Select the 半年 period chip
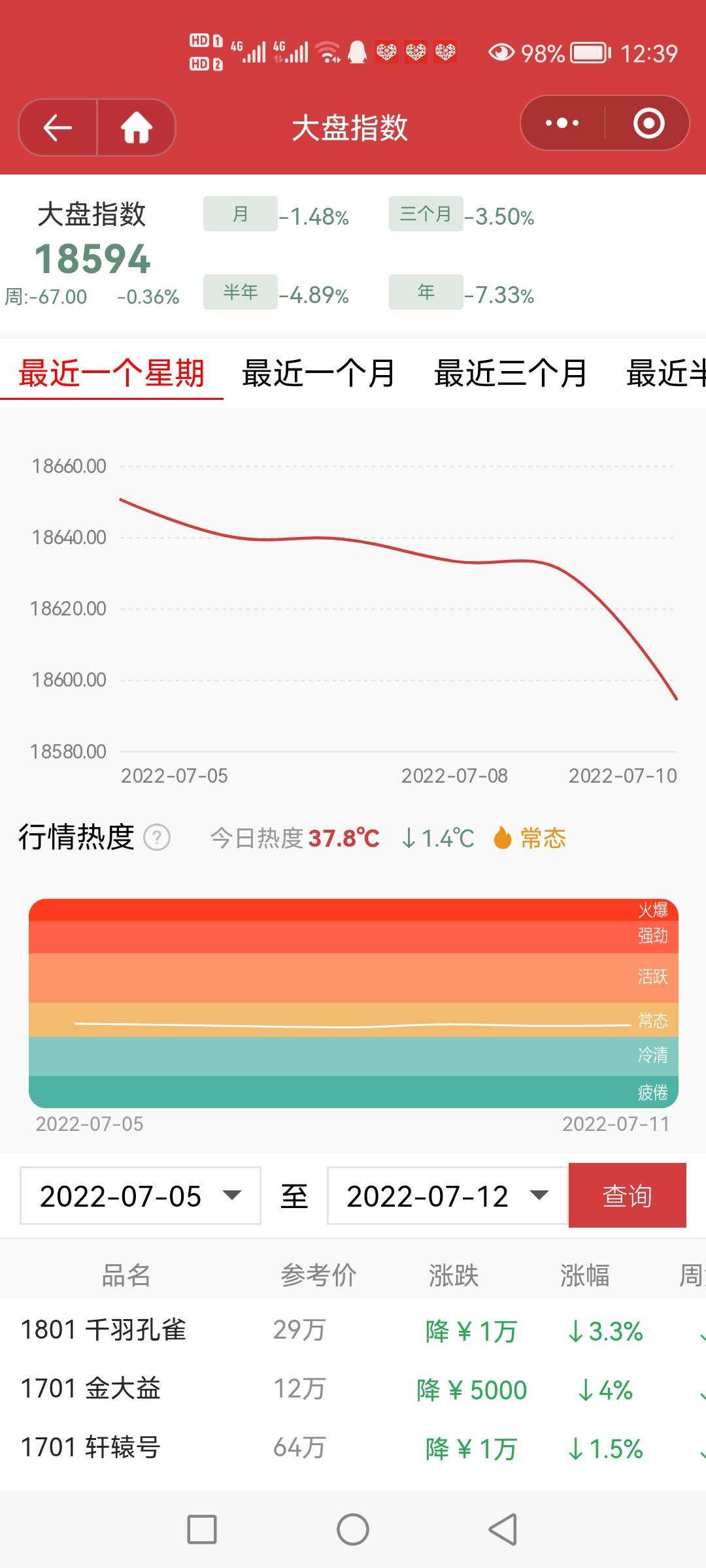 (241, 292)
